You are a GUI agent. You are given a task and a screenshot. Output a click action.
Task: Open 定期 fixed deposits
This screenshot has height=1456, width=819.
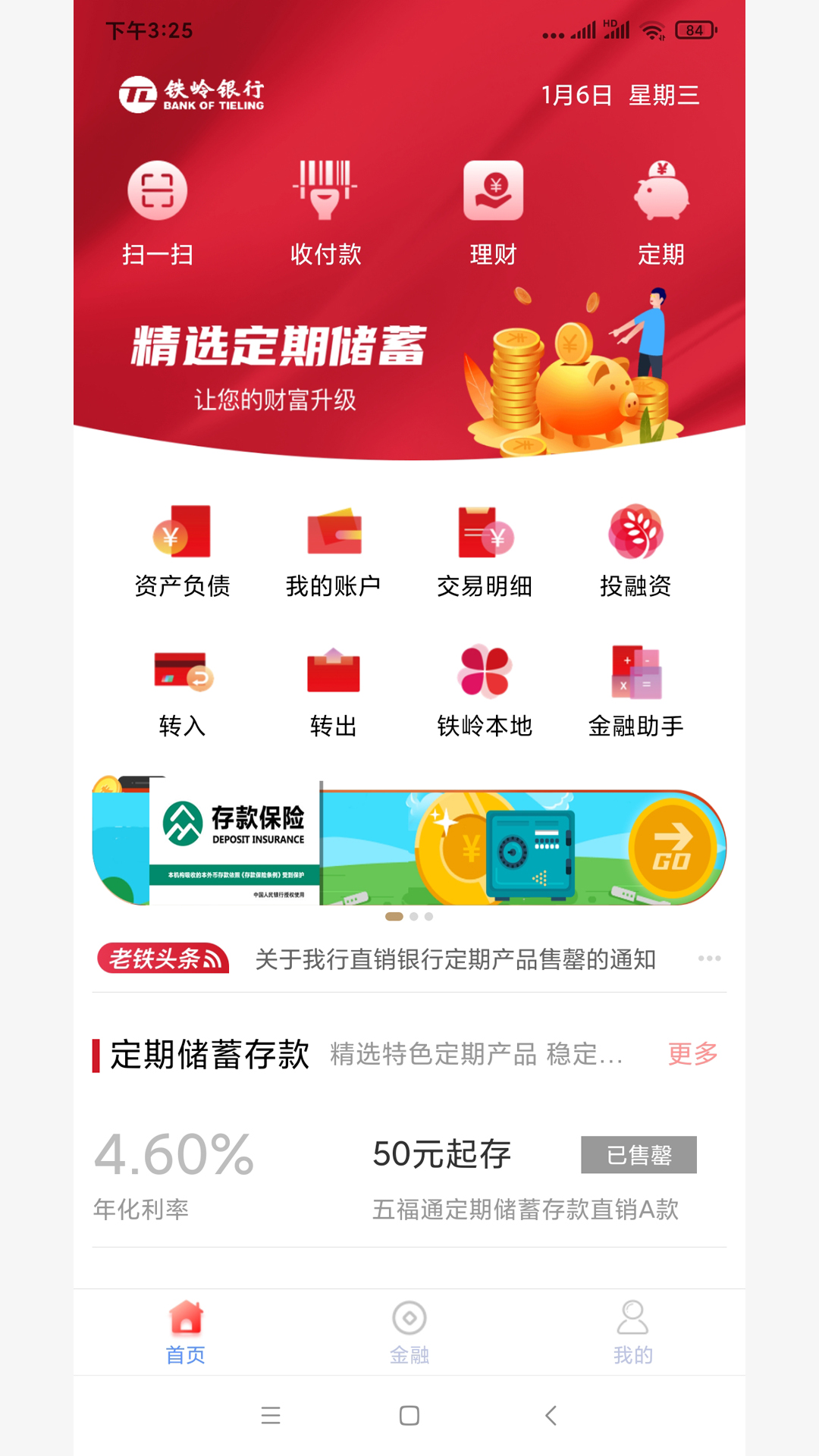tap(661, 212)
